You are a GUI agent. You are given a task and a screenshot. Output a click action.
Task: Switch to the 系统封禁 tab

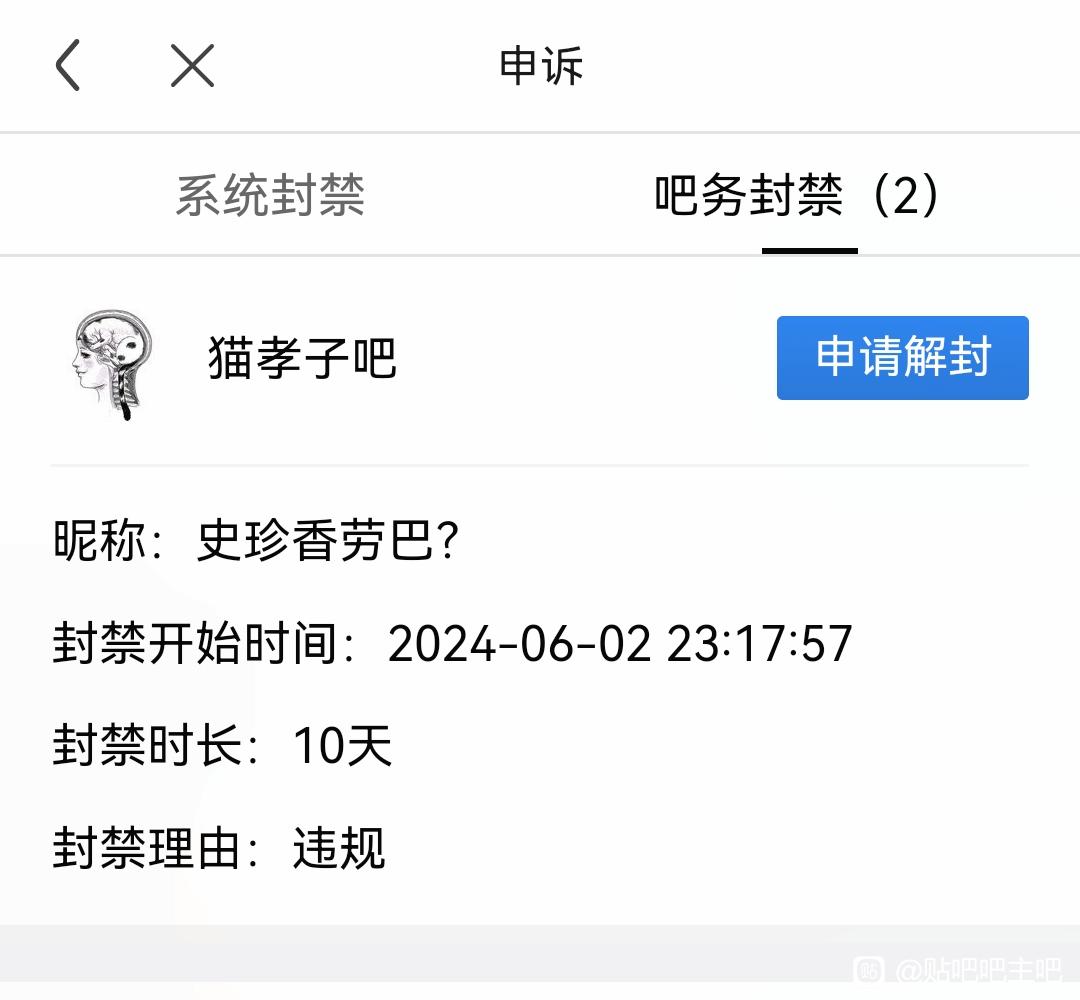point(270,195)
